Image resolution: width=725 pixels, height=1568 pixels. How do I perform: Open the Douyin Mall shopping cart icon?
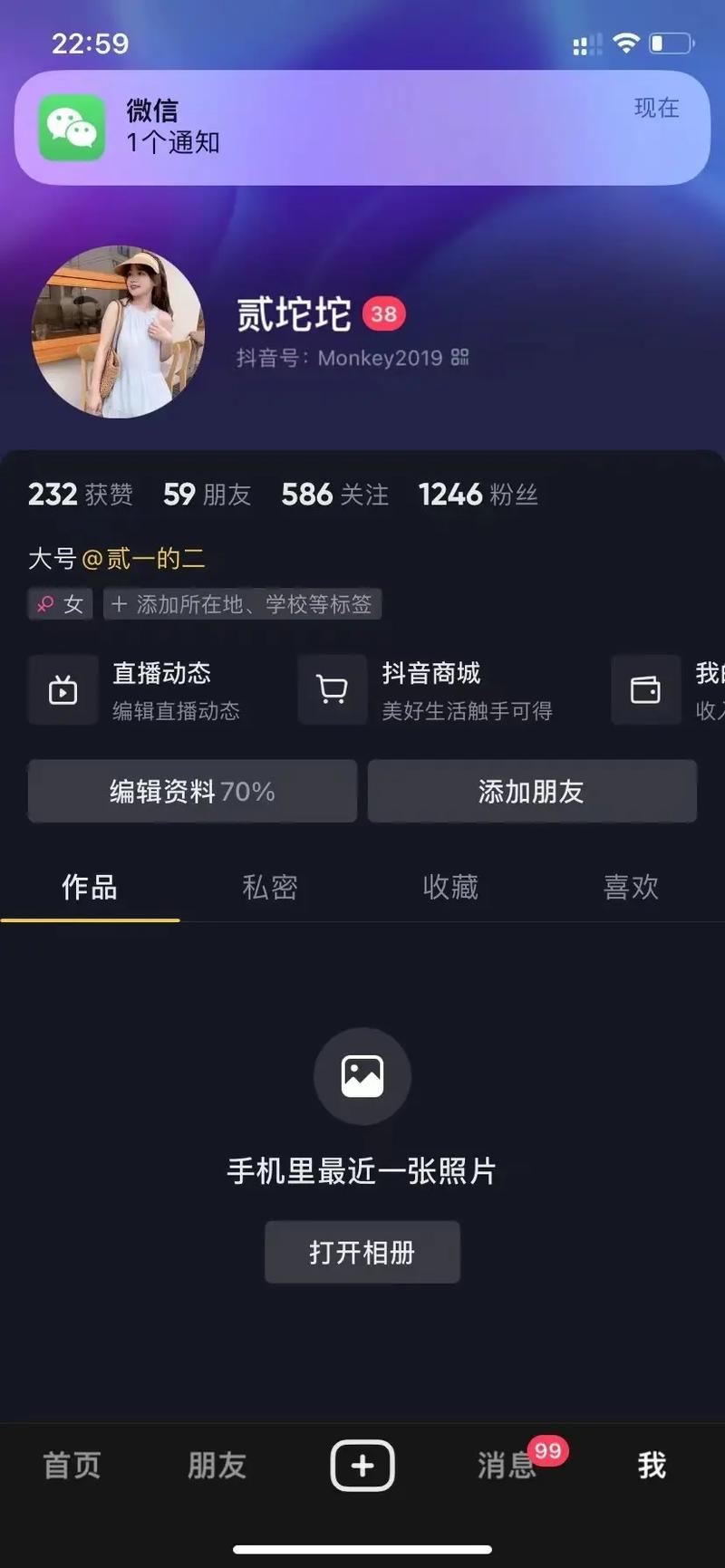pos(333,689)
